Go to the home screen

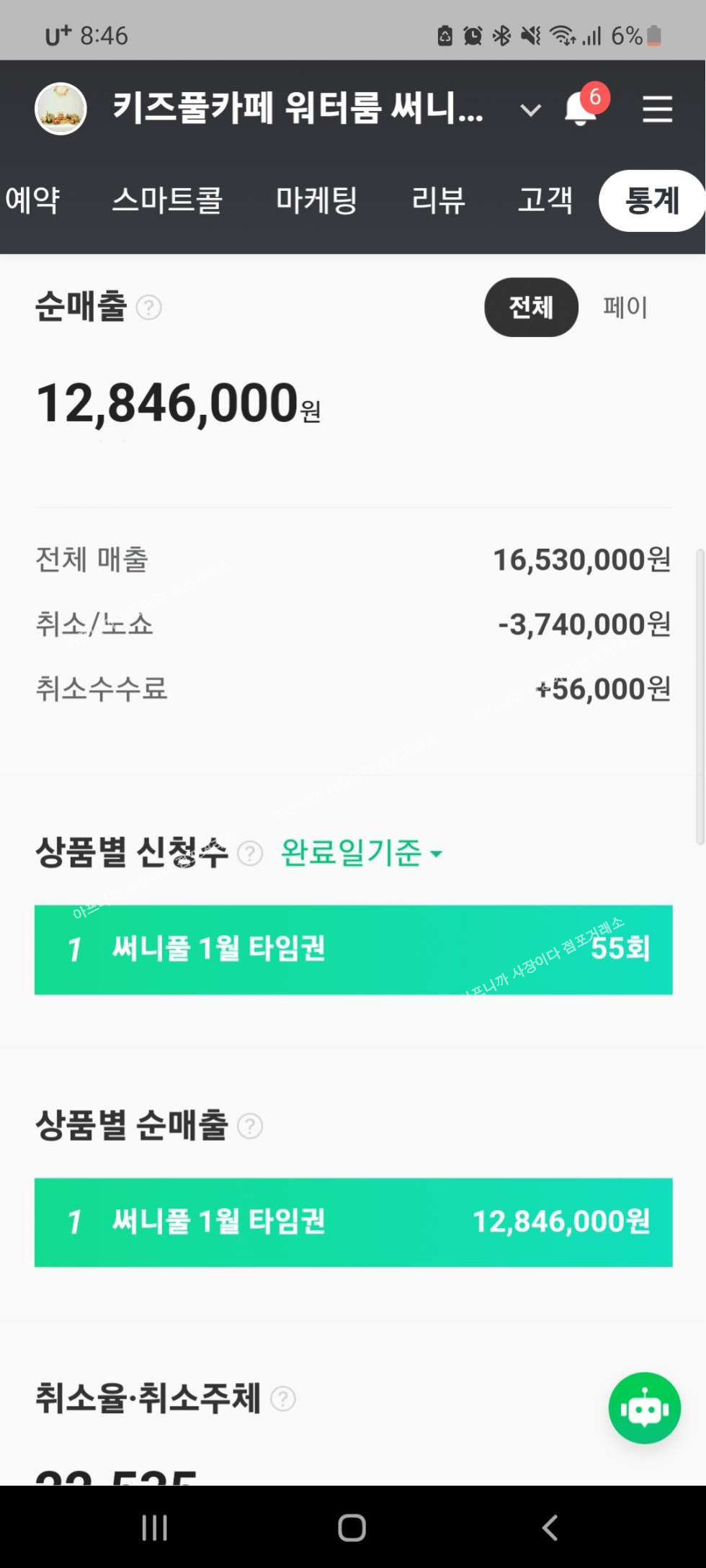(352, 1527)
